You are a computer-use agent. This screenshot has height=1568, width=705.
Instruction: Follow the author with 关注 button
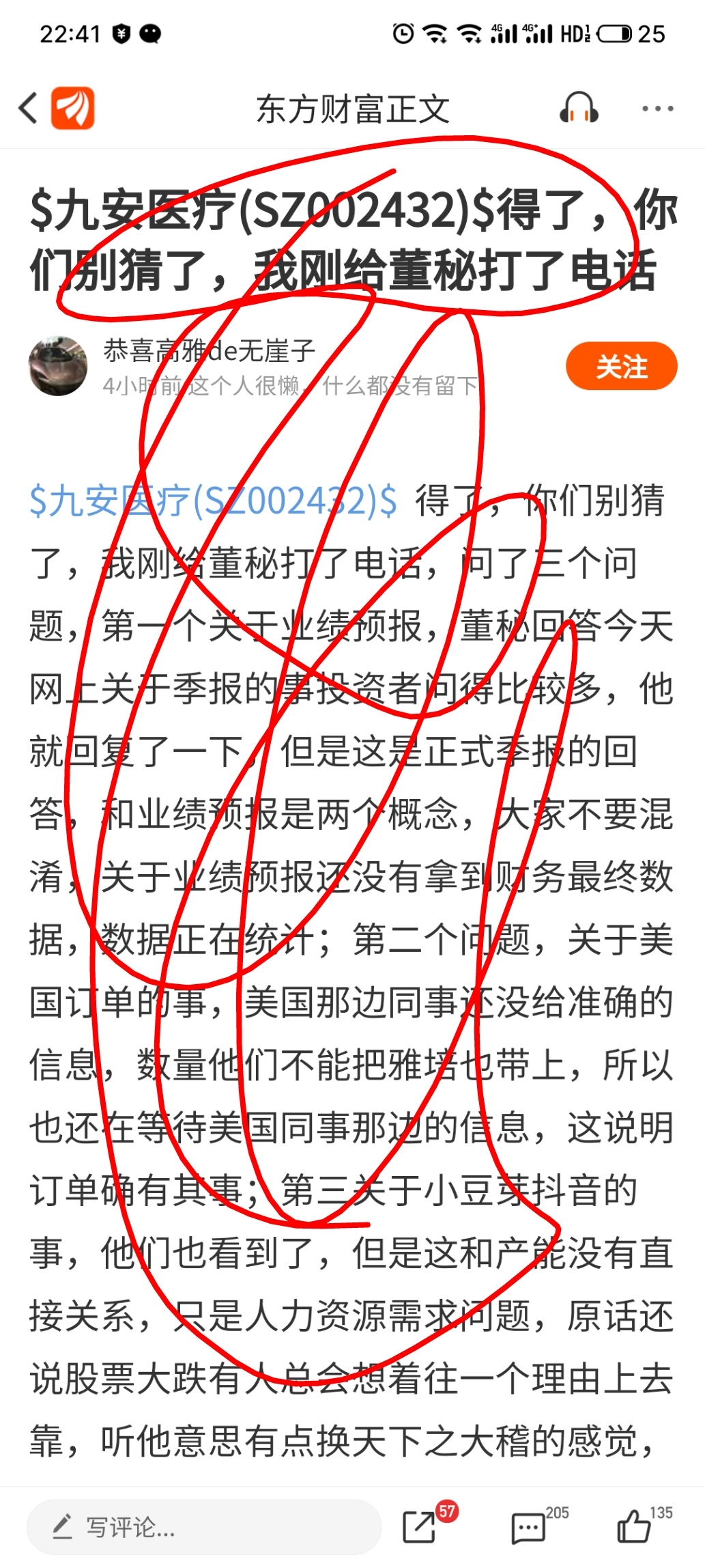click(621, 367)
